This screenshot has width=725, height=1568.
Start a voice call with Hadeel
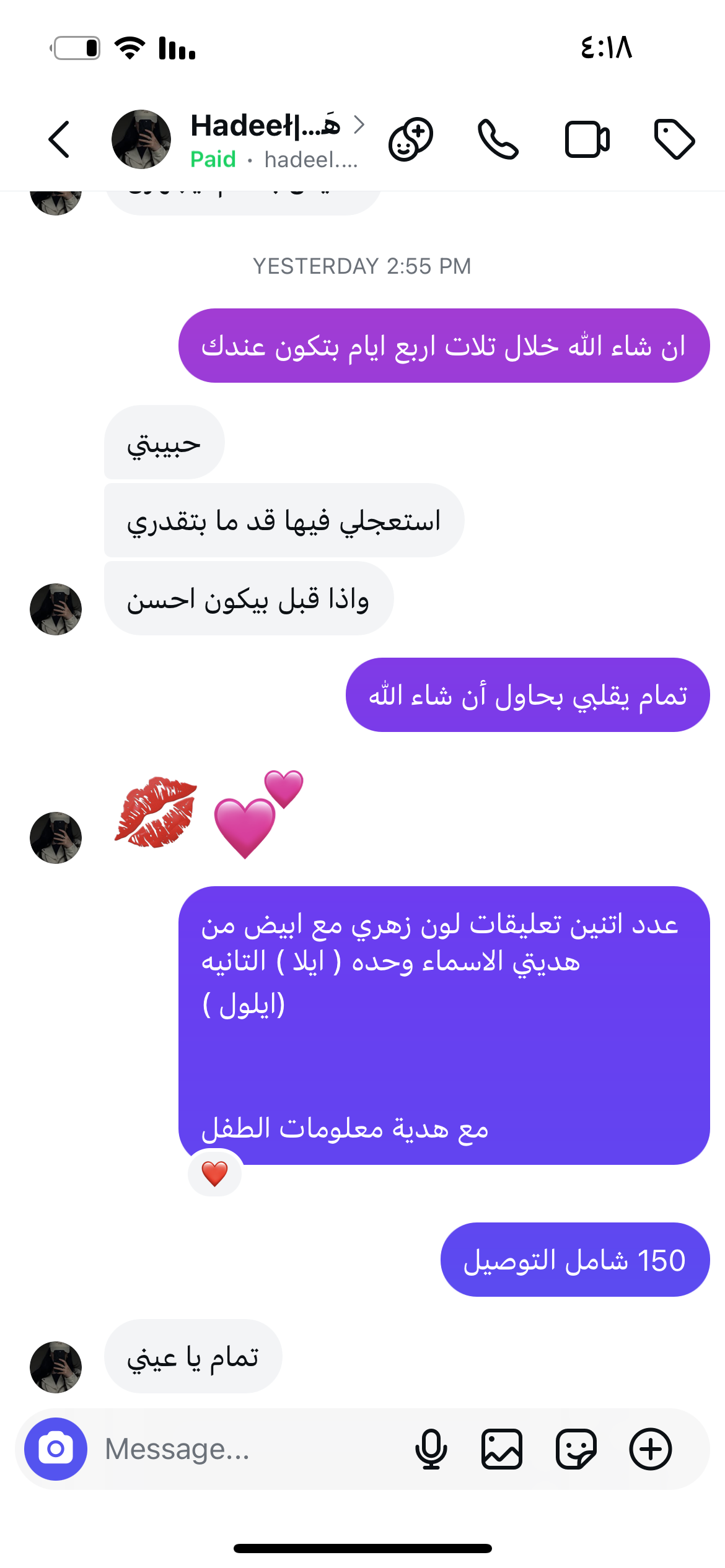(x=498, y=139)
